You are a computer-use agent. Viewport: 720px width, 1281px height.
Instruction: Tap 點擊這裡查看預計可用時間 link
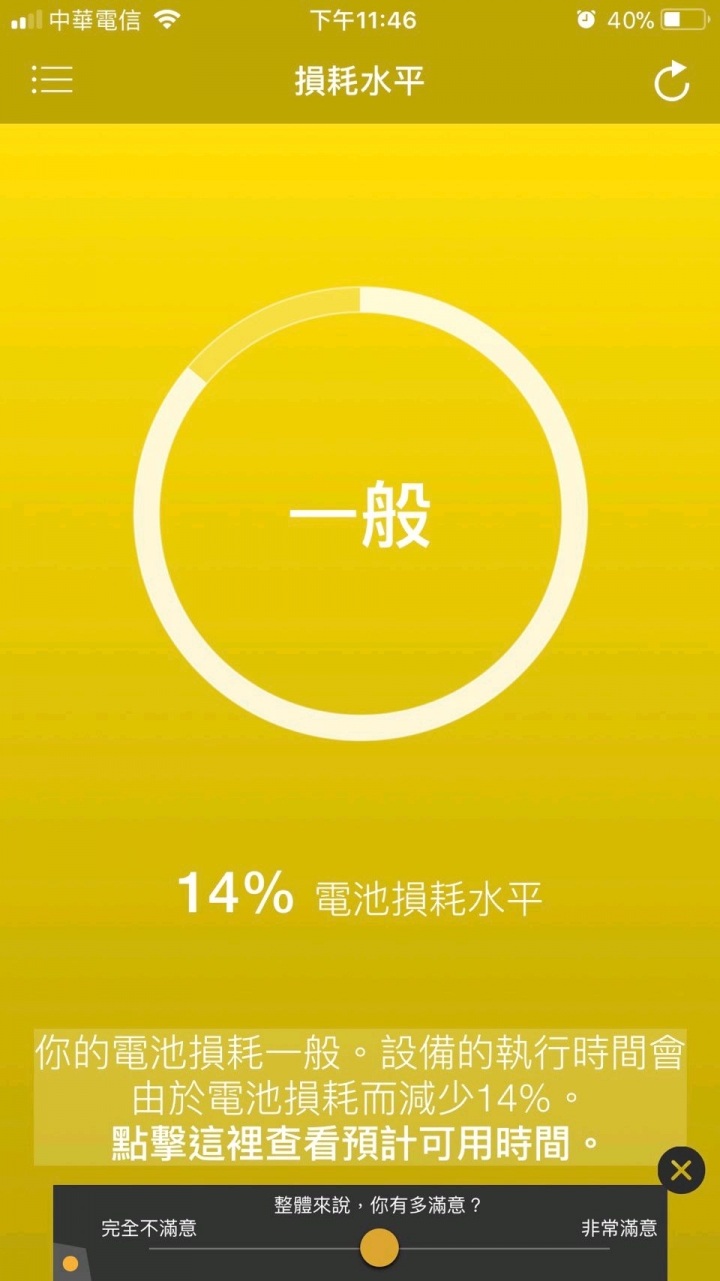tap(358, 1142)
